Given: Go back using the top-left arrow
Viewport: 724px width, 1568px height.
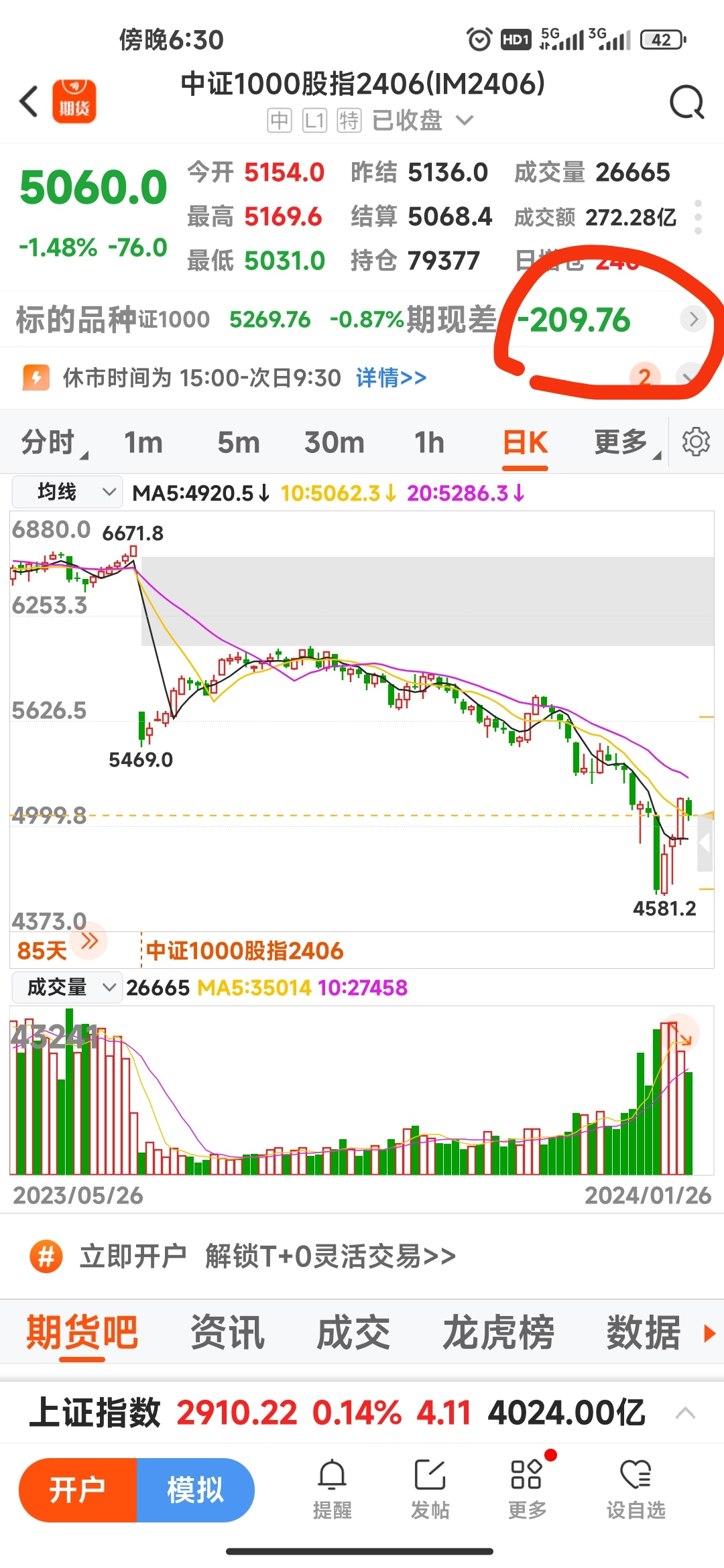Looking at the screenshot, I should point(29,102).
